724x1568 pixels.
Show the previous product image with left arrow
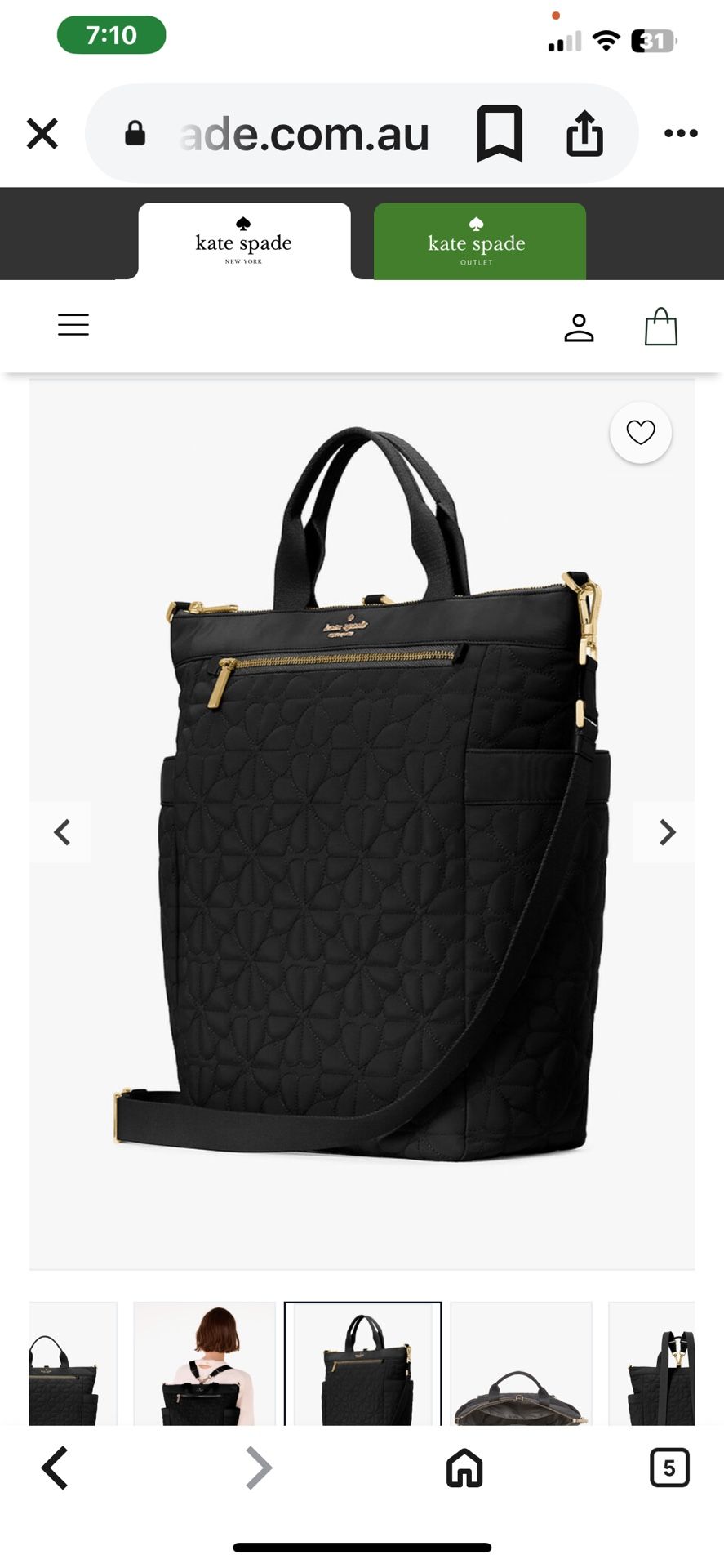coord(60,832)
